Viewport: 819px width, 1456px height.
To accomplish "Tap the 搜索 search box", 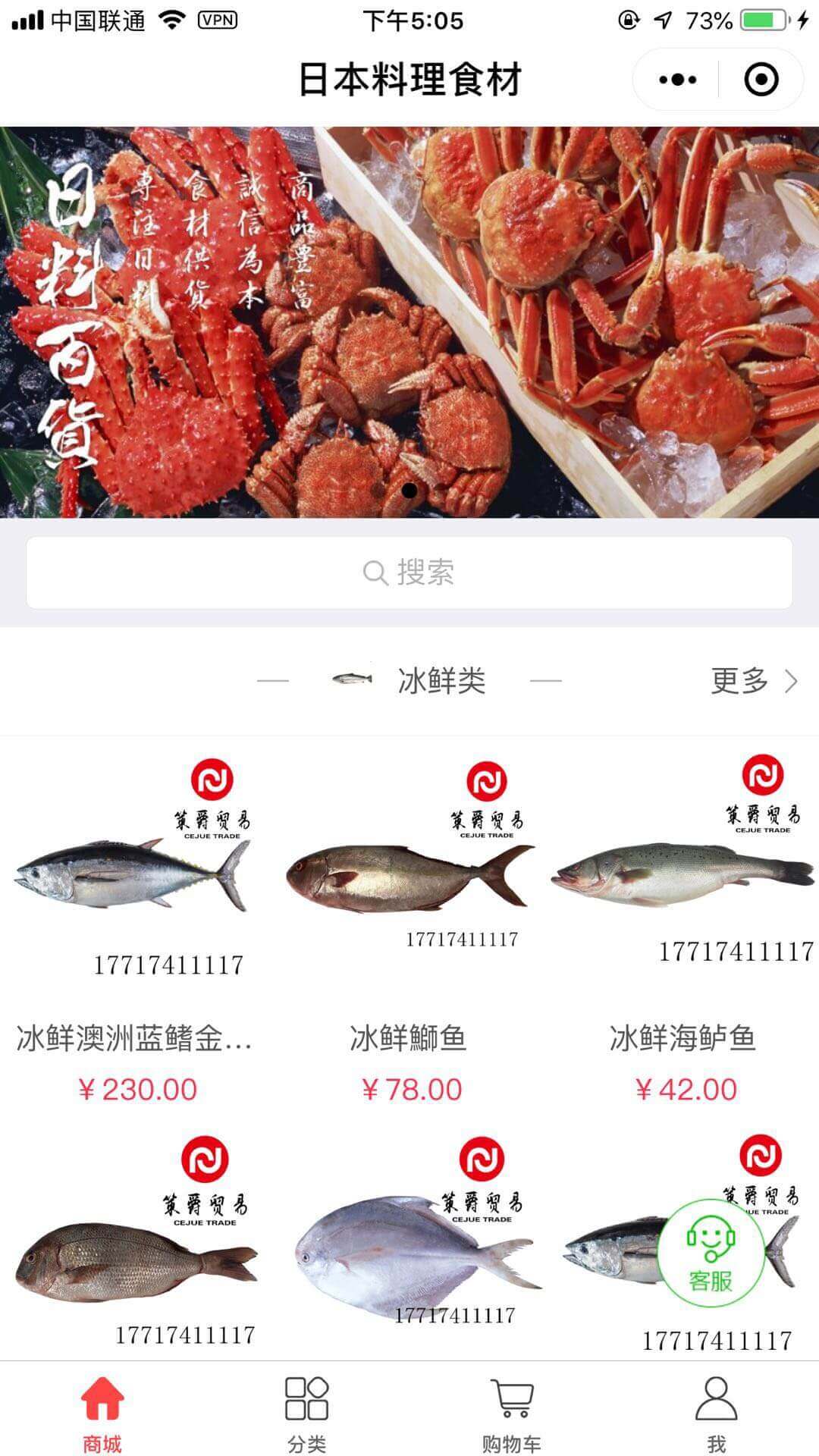I will click(409, 573).
